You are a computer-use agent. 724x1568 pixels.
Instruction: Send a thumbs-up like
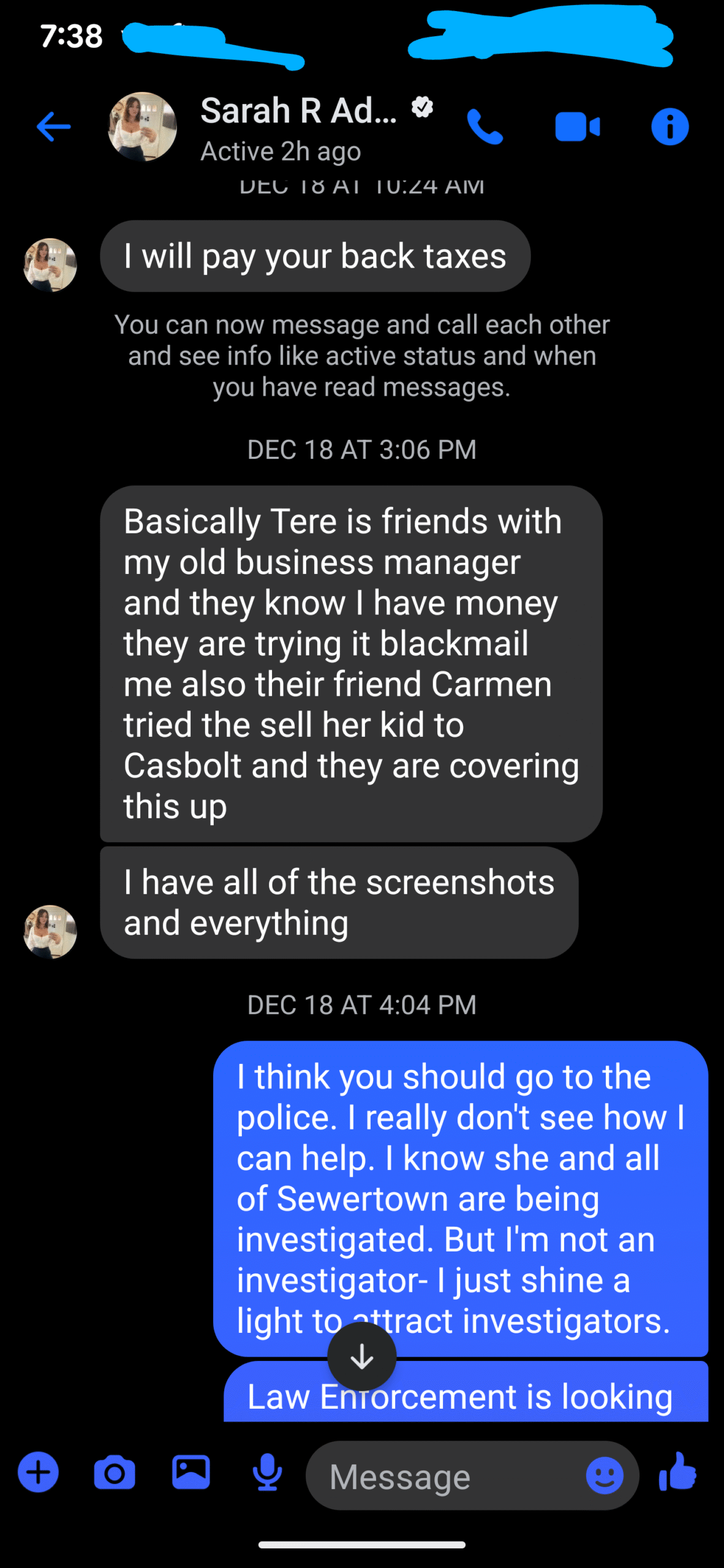click(678, 1471)
